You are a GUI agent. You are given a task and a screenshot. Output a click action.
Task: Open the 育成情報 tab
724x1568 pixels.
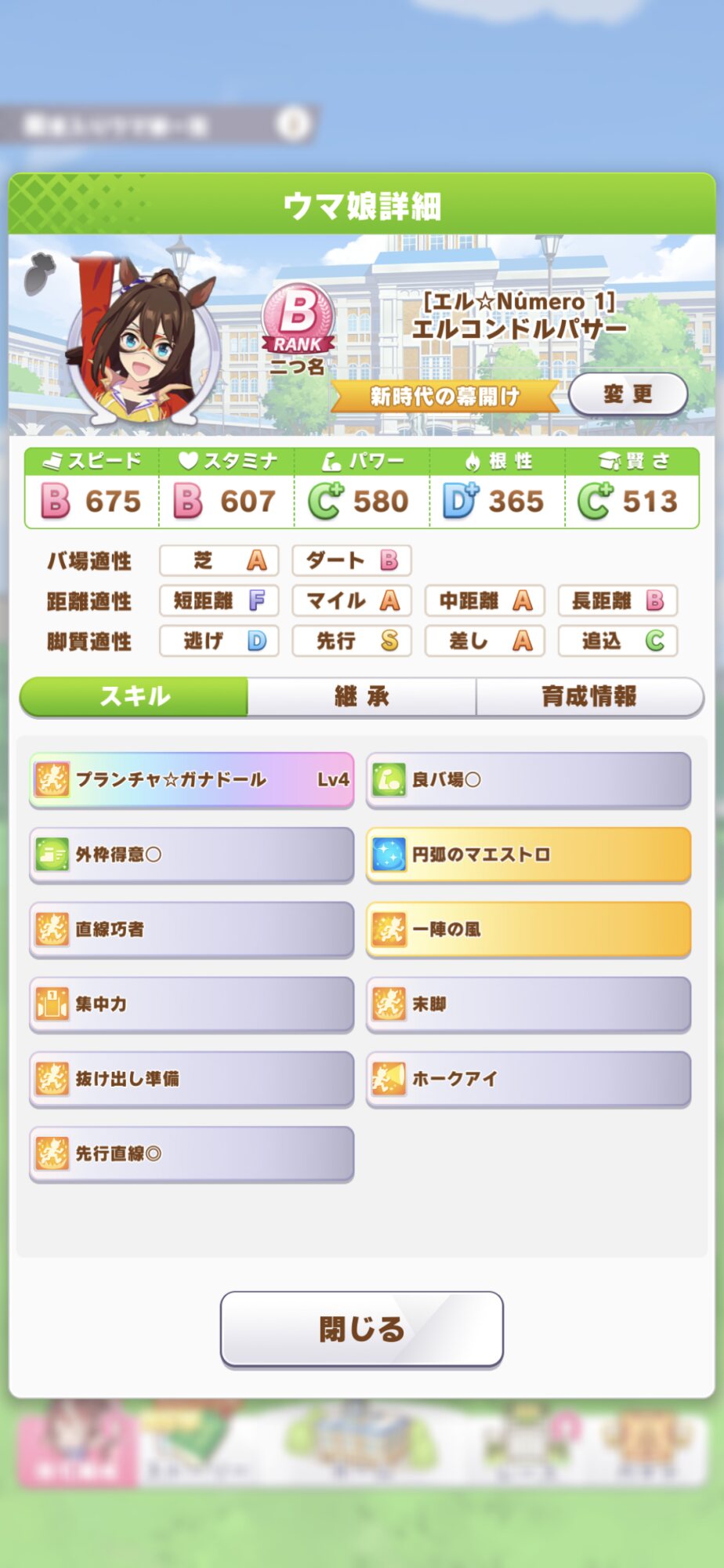pyautogui.click(x=589, y=696)
